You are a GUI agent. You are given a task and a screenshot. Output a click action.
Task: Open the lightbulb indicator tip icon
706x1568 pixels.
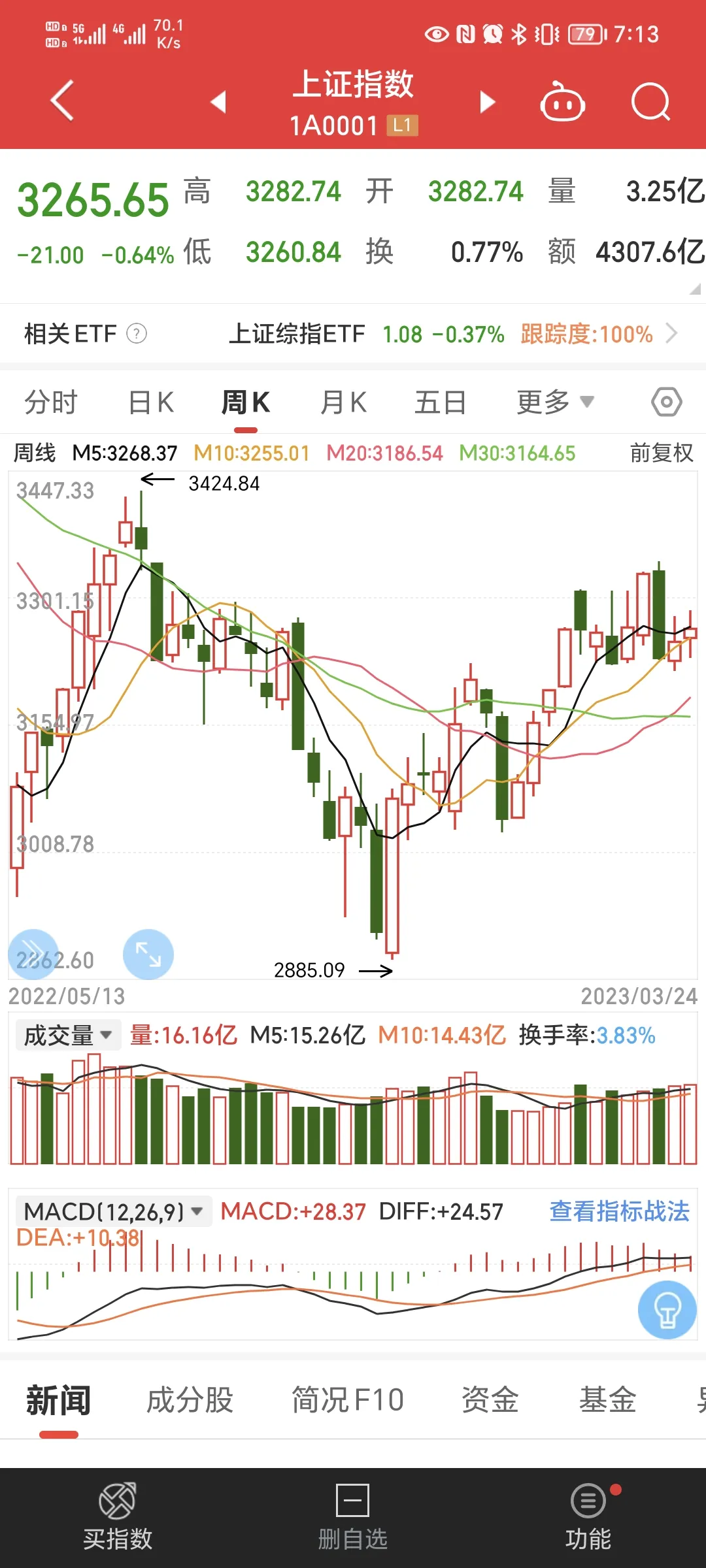point(666,1310)
